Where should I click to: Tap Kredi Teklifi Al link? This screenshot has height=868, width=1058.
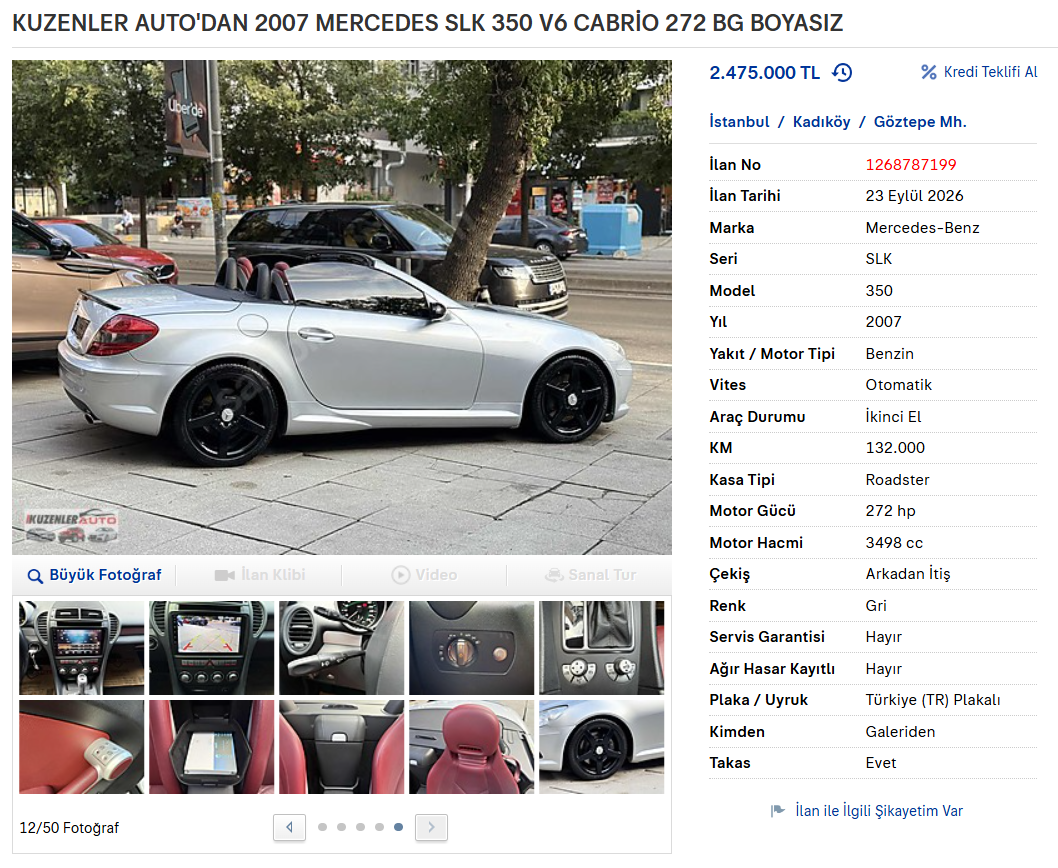pos(980,72)
